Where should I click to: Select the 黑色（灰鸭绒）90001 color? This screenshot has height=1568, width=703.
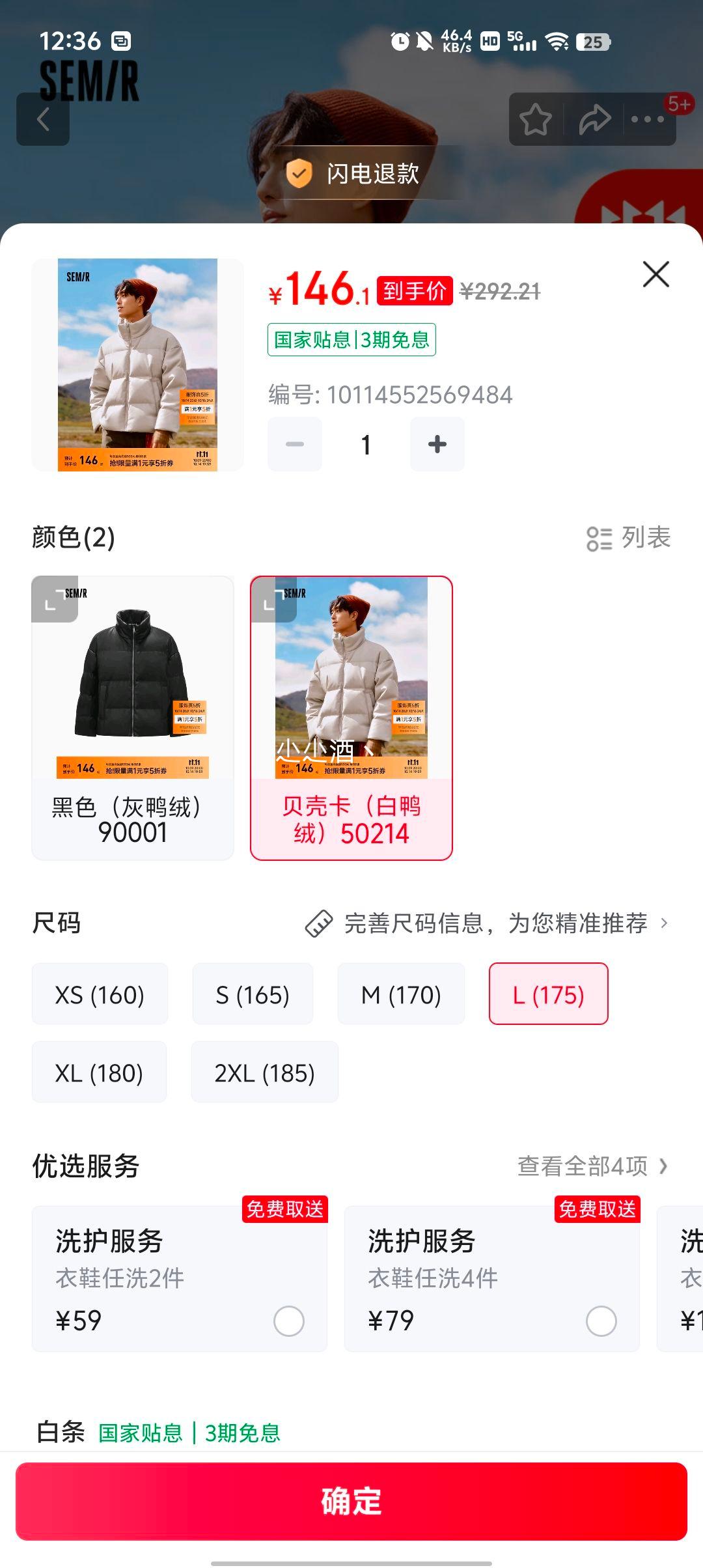[x=133, y=718]
